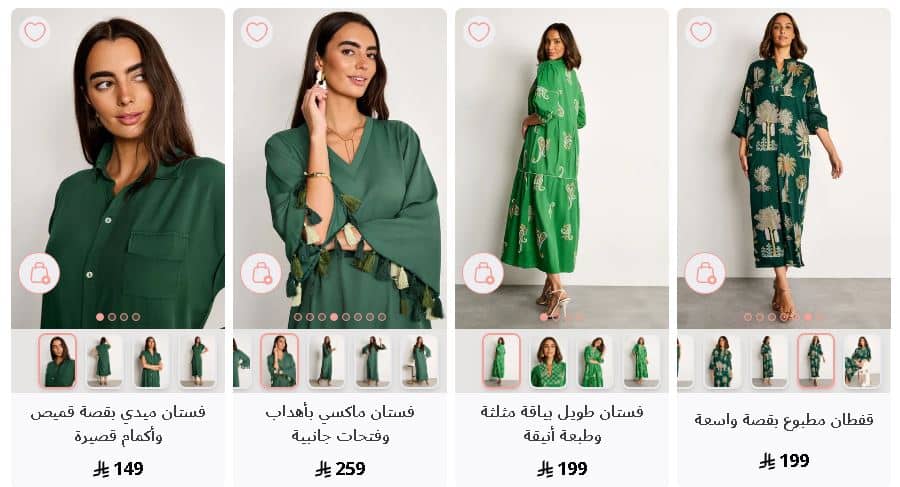Favorite the قفطان مطبوع بقصة واسعة item
Screen dimensions: 900x487
point(701,32)
